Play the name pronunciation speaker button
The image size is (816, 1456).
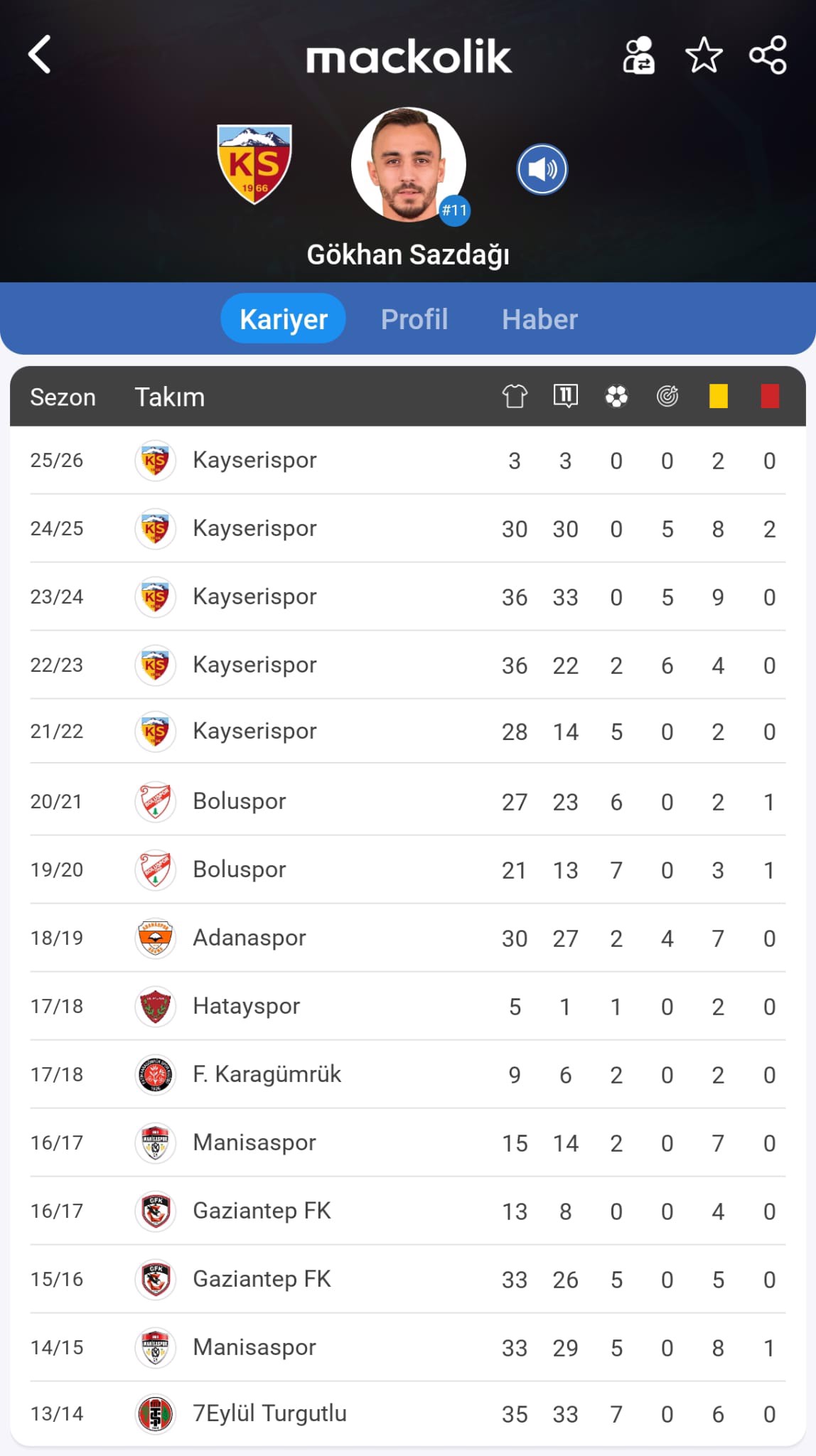[x=542, y=169]
